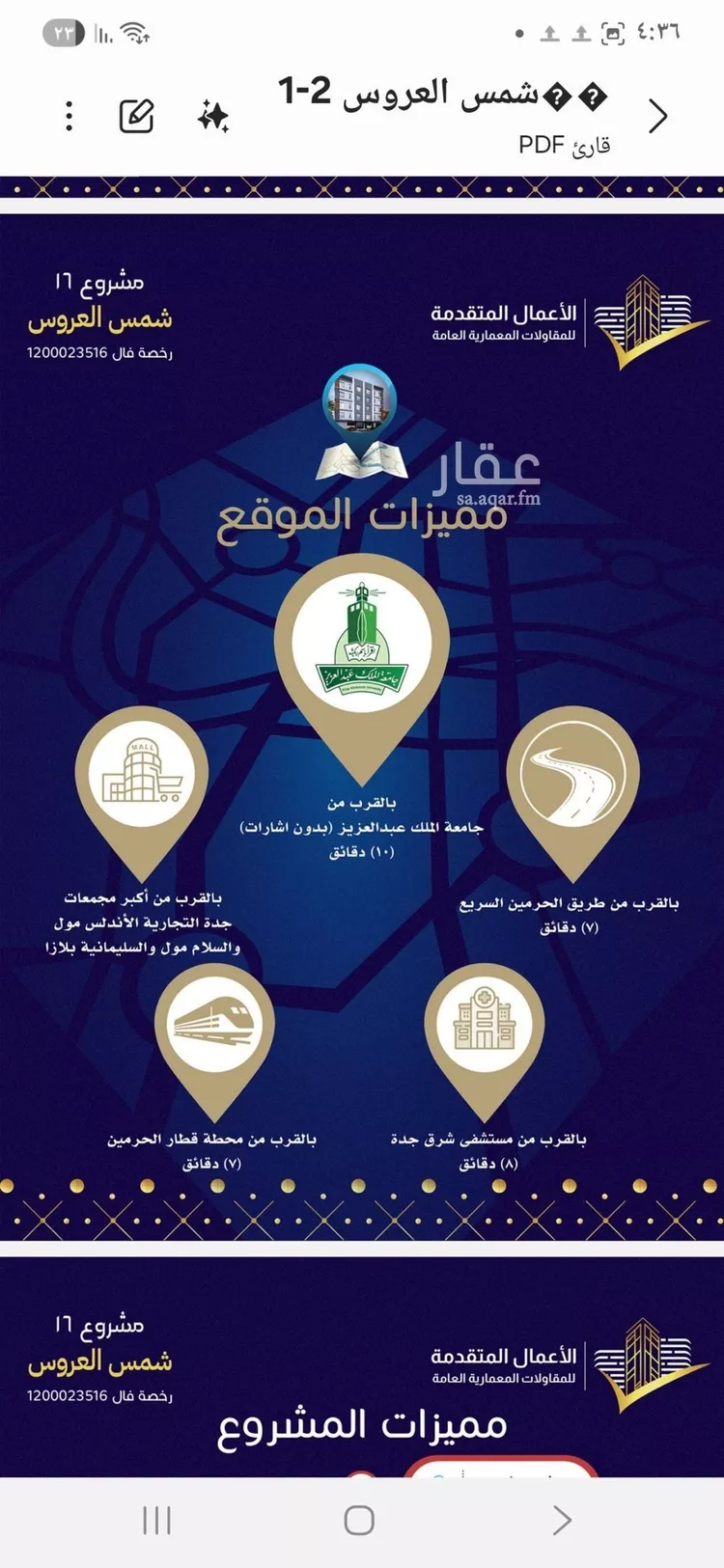This screenshot has width=724, height=1568.
Task: Open the three-dot overflow menu
Action: coord(69,117)
